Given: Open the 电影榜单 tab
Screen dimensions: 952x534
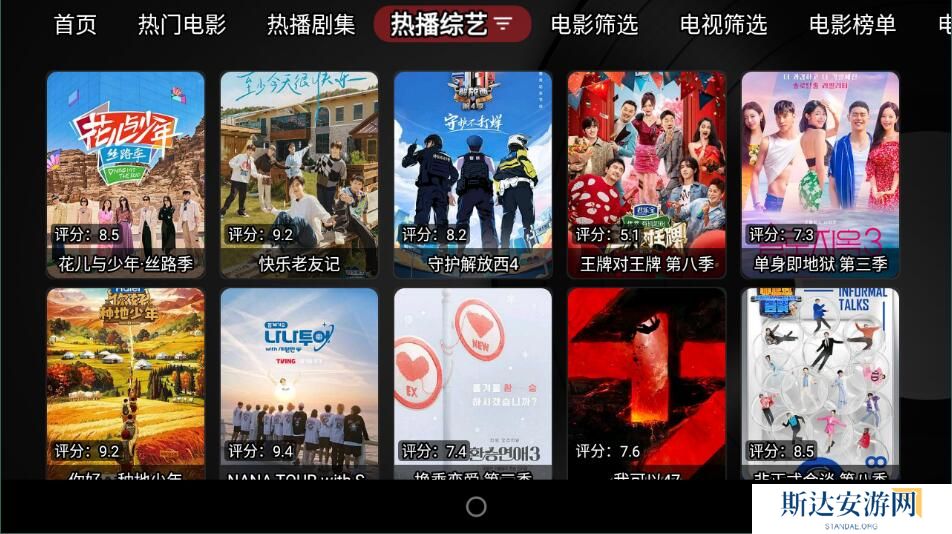Looking at the screenshot, I should click(x=852, y=24).
